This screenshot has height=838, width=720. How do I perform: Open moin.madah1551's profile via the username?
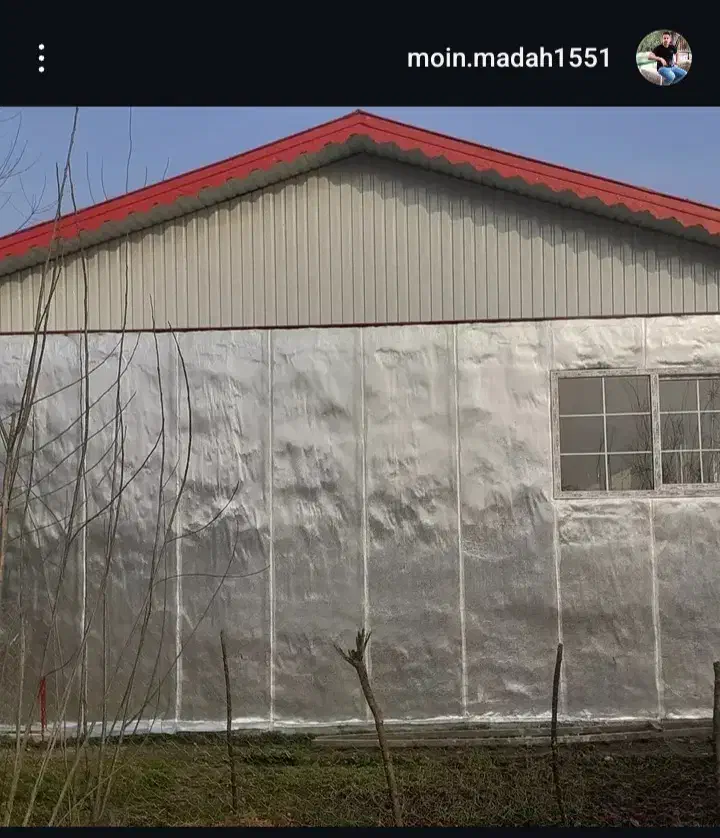click(x=508, y=58)
